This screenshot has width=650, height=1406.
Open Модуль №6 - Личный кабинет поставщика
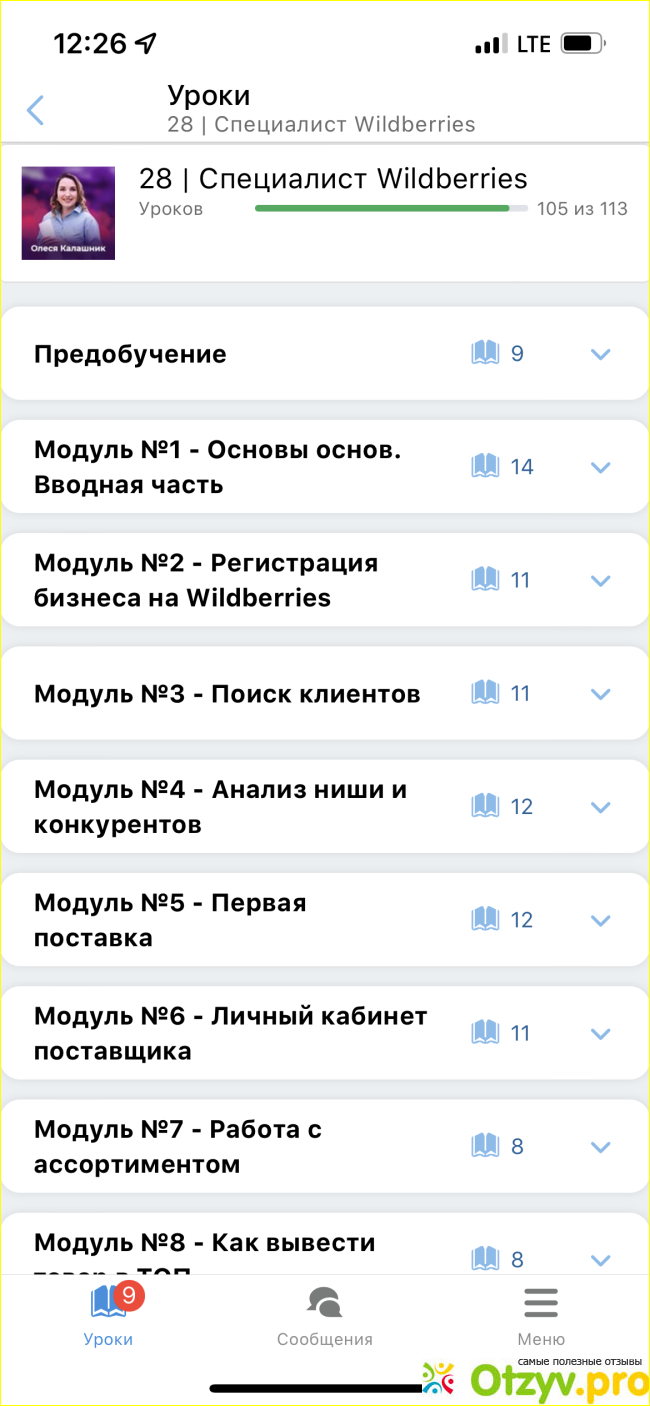(600, 1033)
